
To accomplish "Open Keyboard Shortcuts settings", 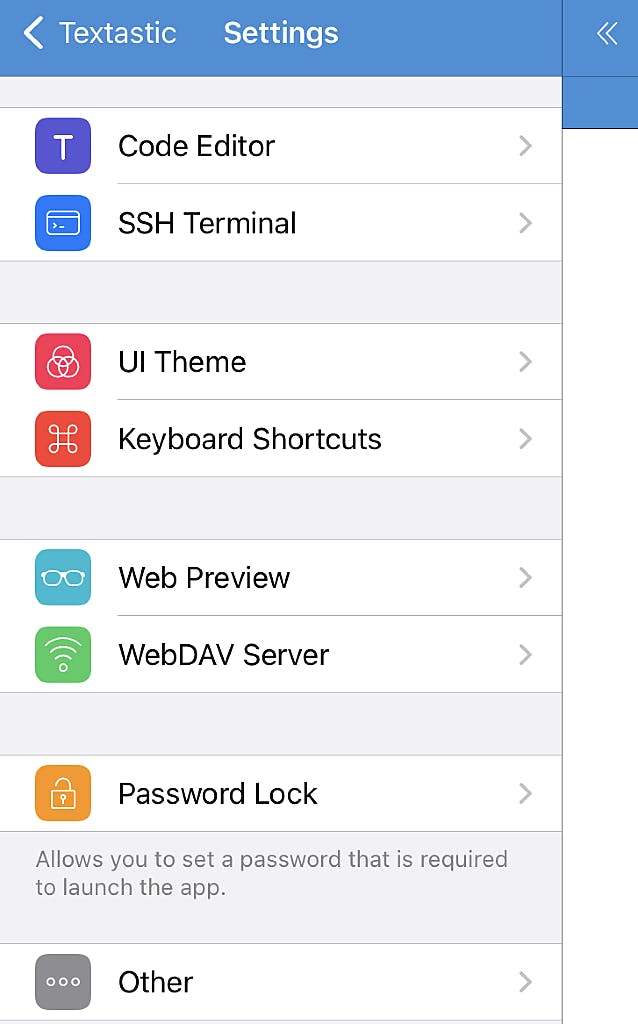I will pyautogui.click(x=280, y=439).
